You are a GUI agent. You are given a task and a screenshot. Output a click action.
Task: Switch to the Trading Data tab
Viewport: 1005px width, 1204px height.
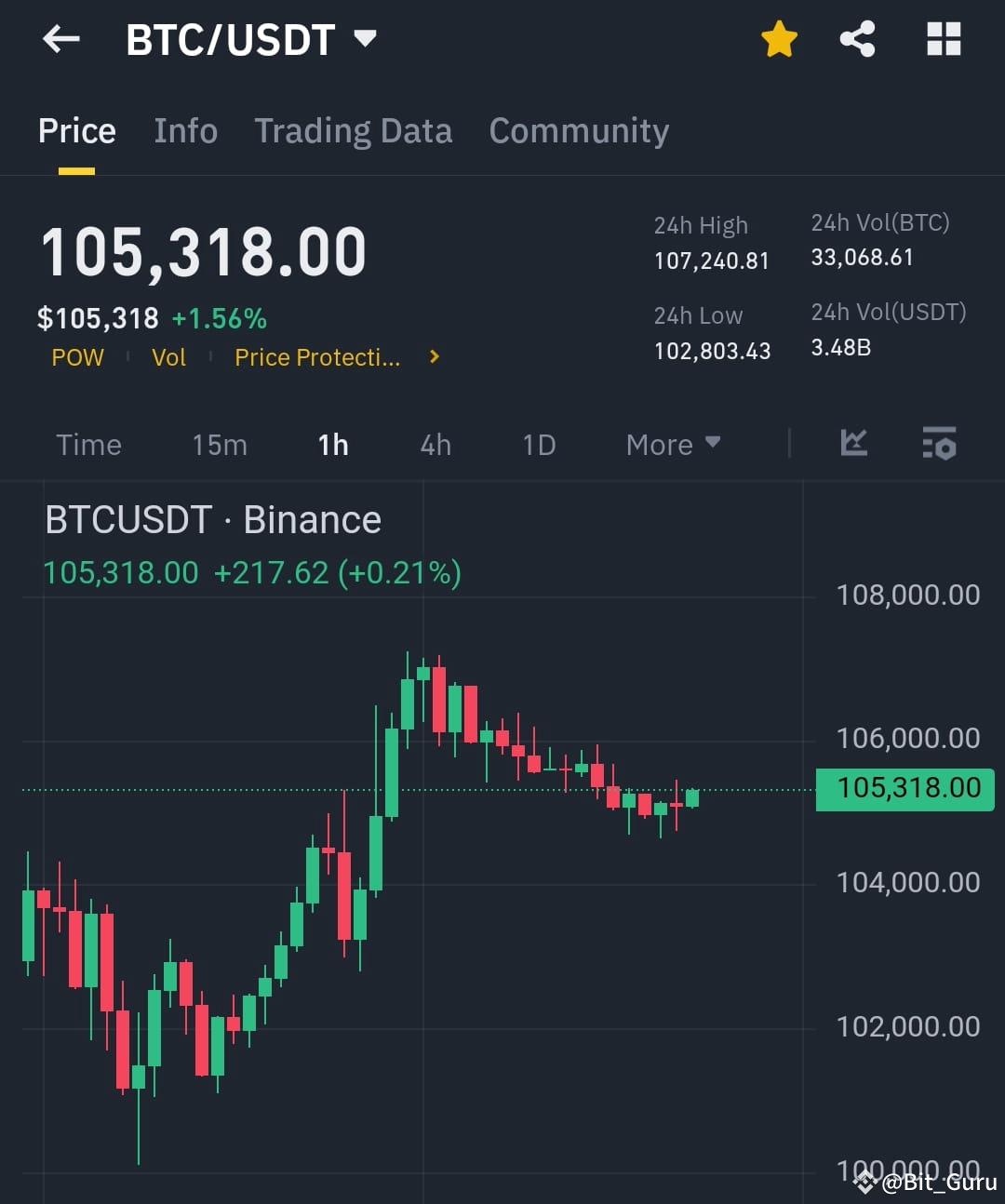pyautogui.click(x=353, y=131)
